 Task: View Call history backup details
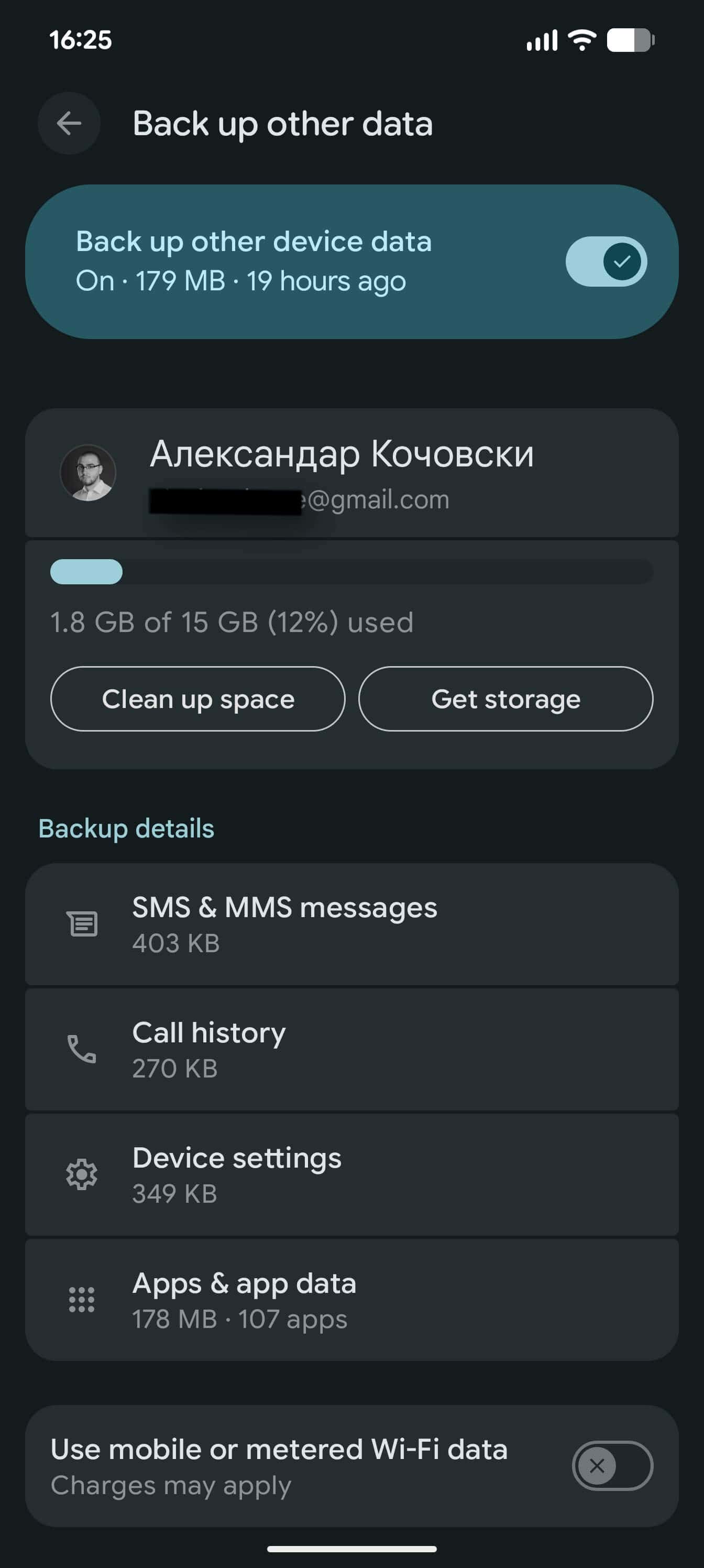[x=351, y=1049]
